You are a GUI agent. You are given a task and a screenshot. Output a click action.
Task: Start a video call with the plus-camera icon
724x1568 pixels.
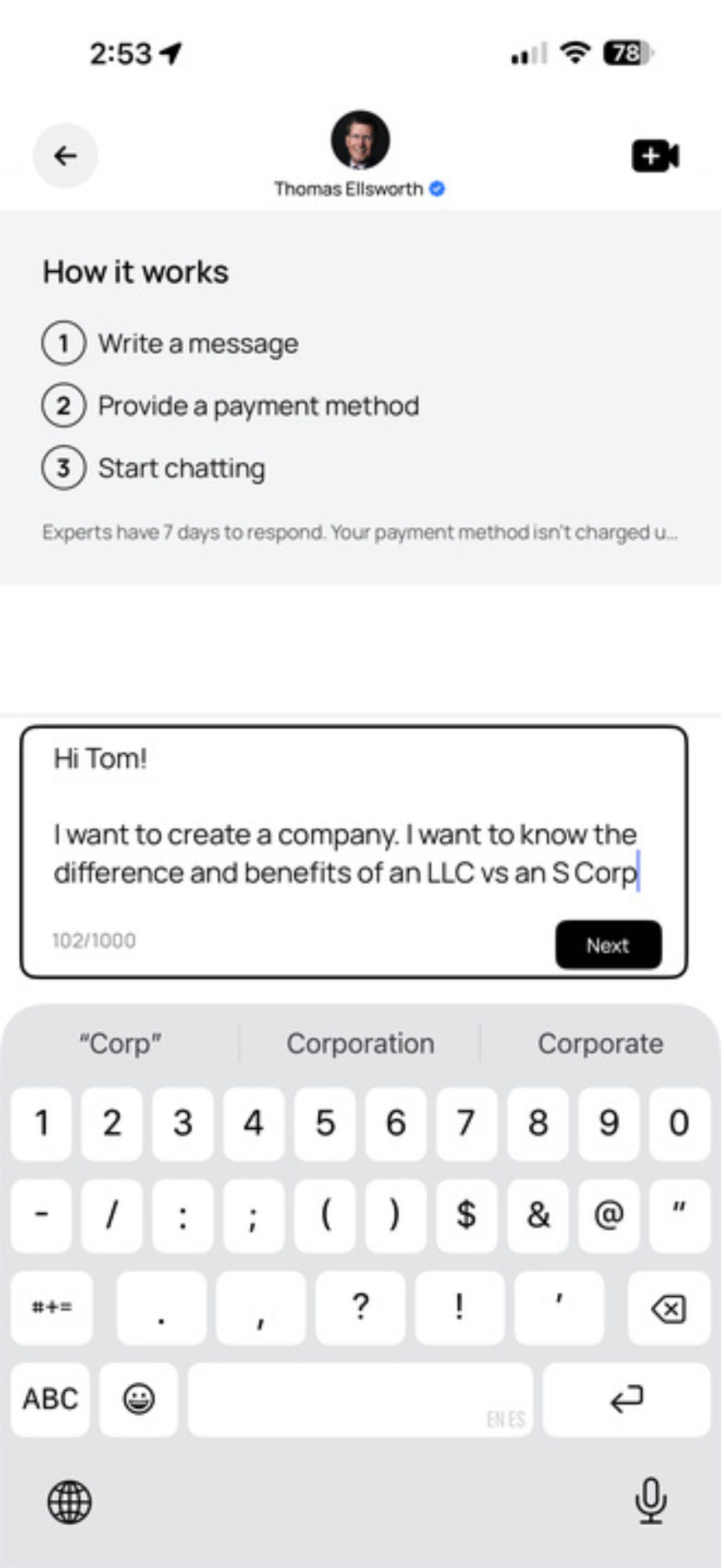654,155
